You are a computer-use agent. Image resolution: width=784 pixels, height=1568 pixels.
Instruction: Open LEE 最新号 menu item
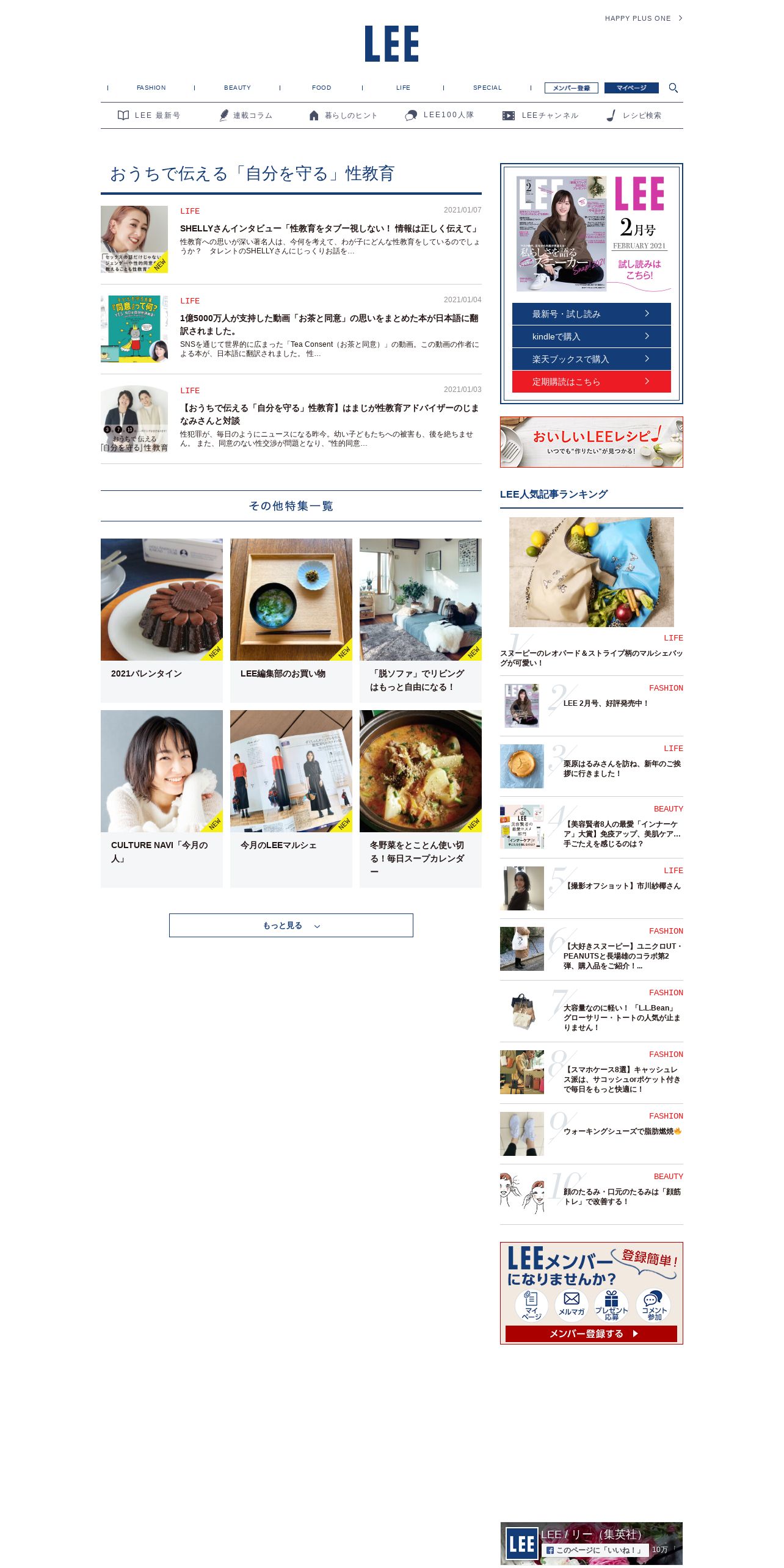tap(149, 115)
